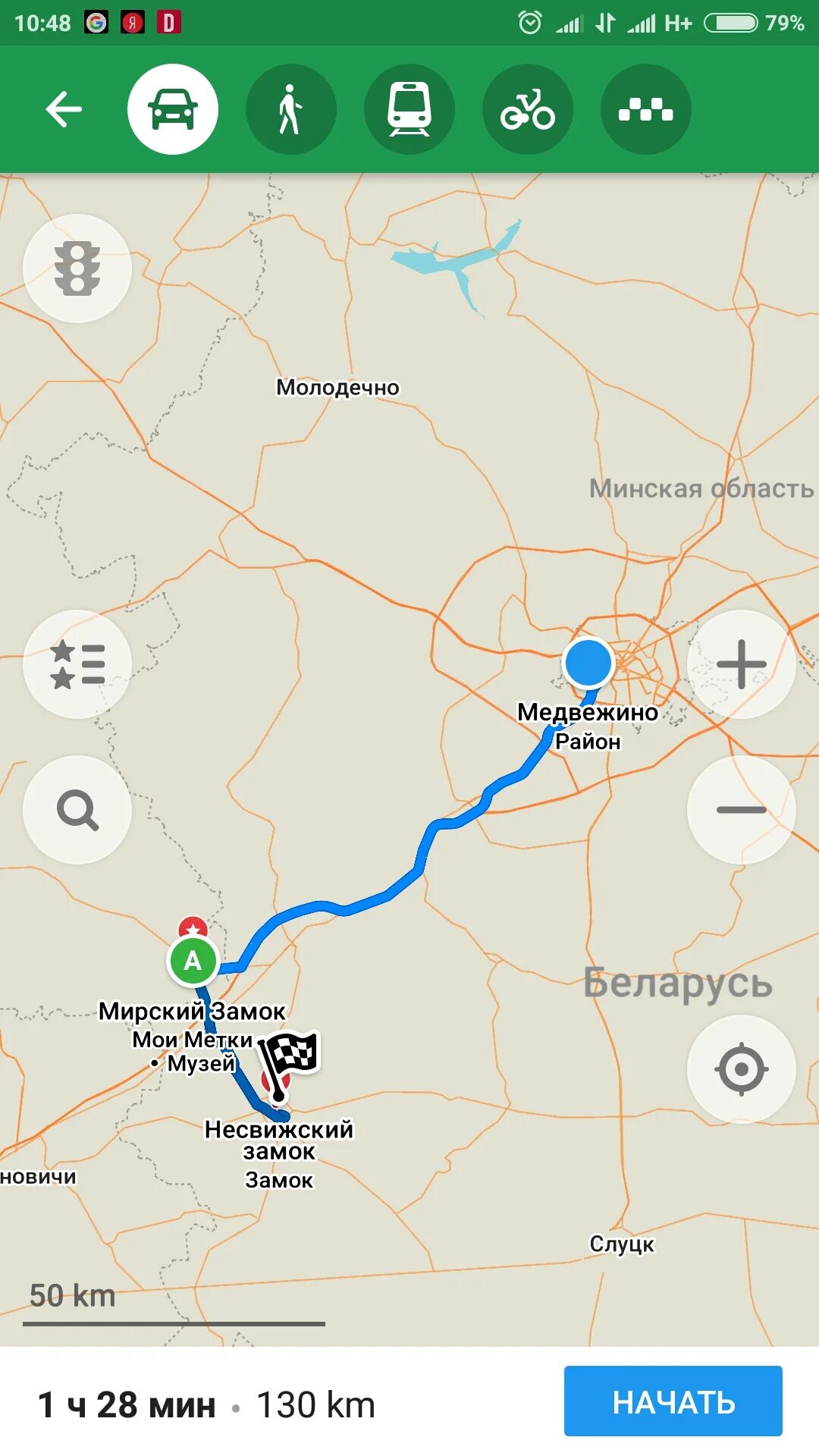
Task: Tap the green A waypoint marker
Action: 193,961
